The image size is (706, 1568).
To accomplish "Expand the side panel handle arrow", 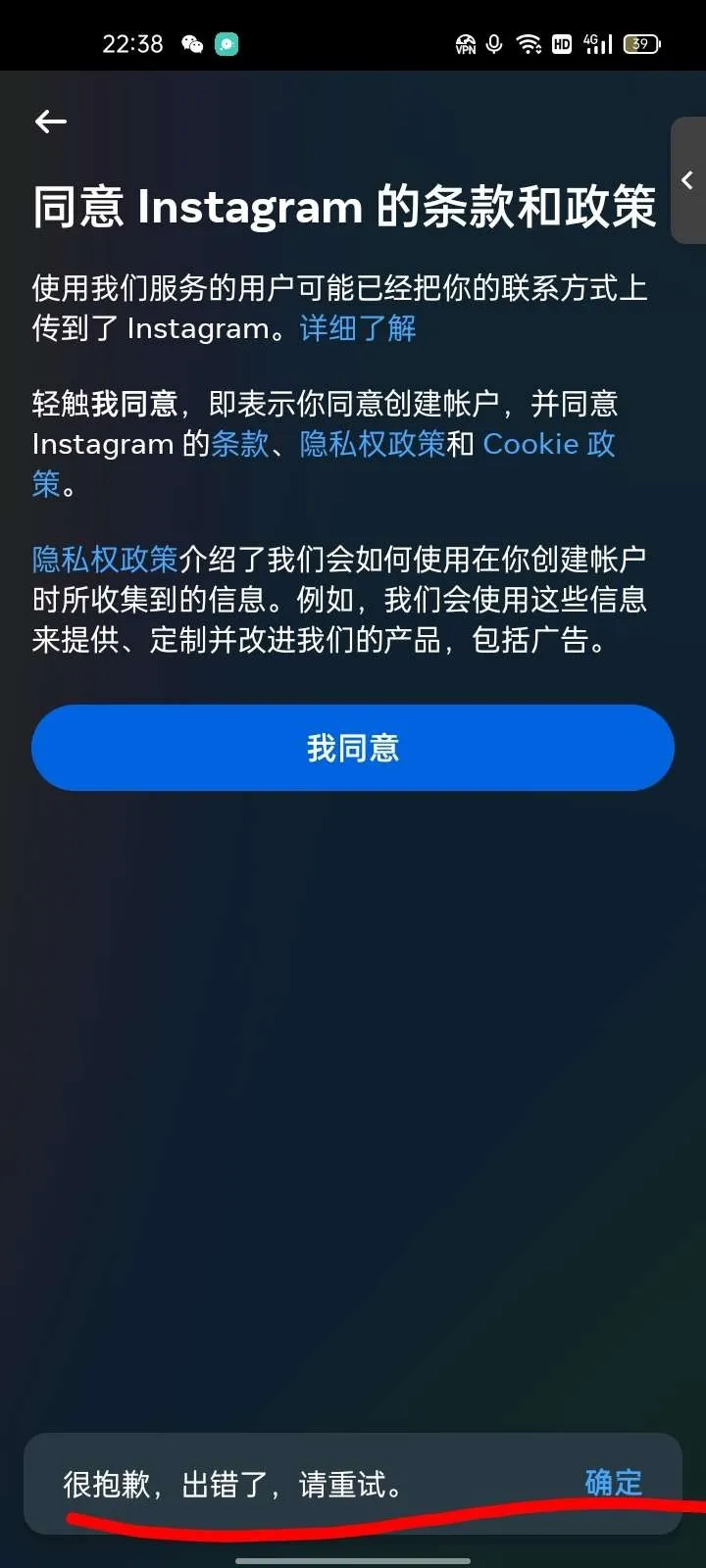I will click(688, 180).
